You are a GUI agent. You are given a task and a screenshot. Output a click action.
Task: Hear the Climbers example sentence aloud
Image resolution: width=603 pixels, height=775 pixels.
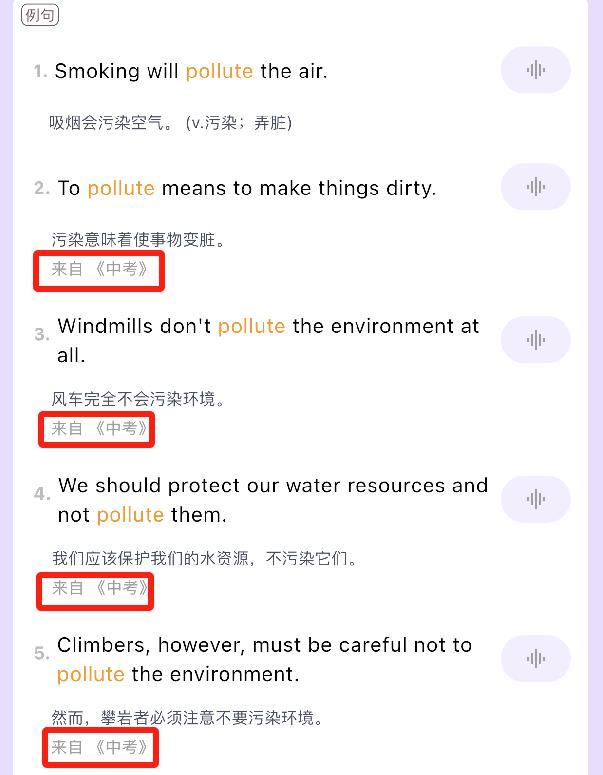535,658
